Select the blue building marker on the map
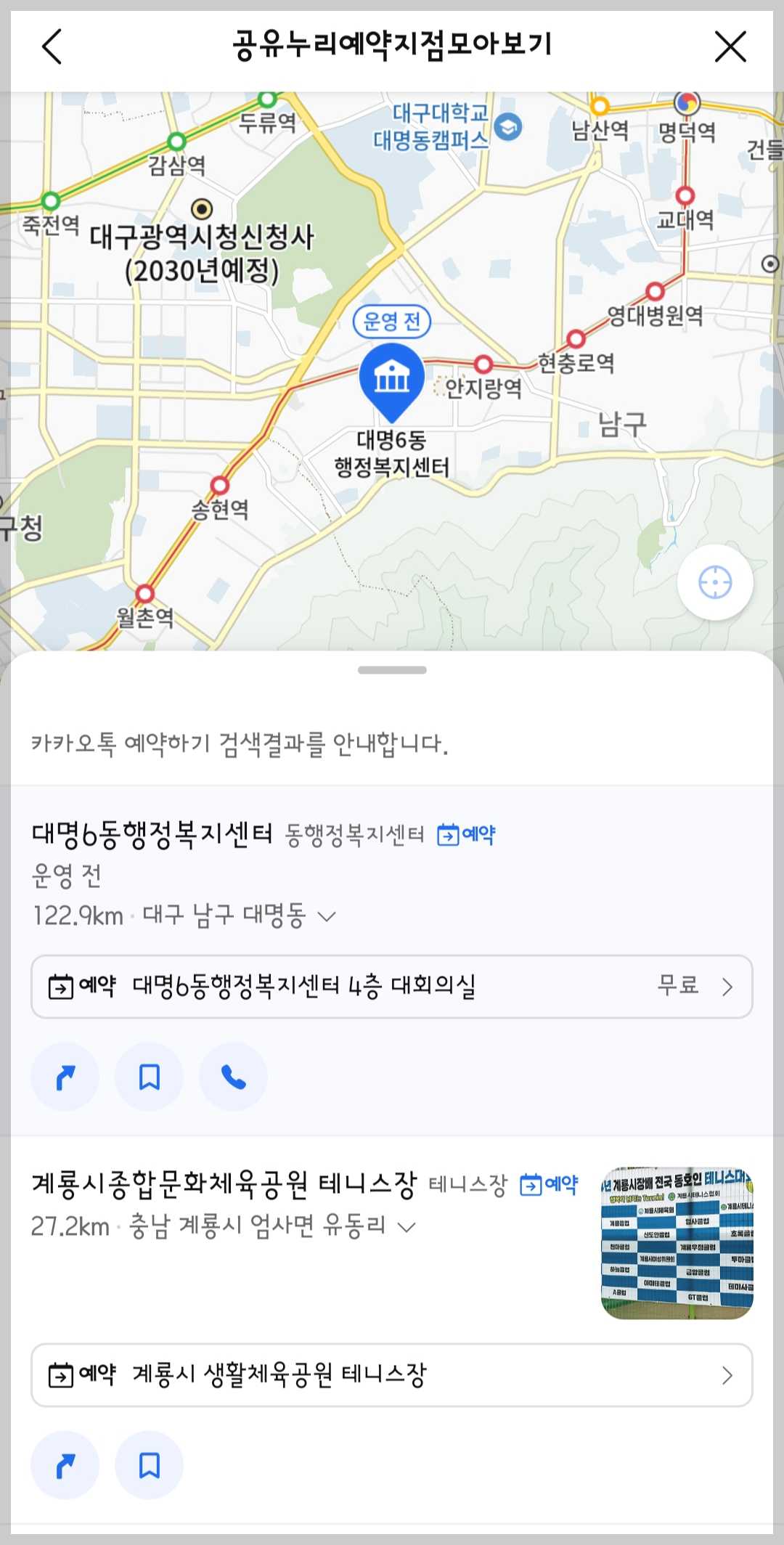The height and width of the screenshot is (1545, 784). (392, 378)
